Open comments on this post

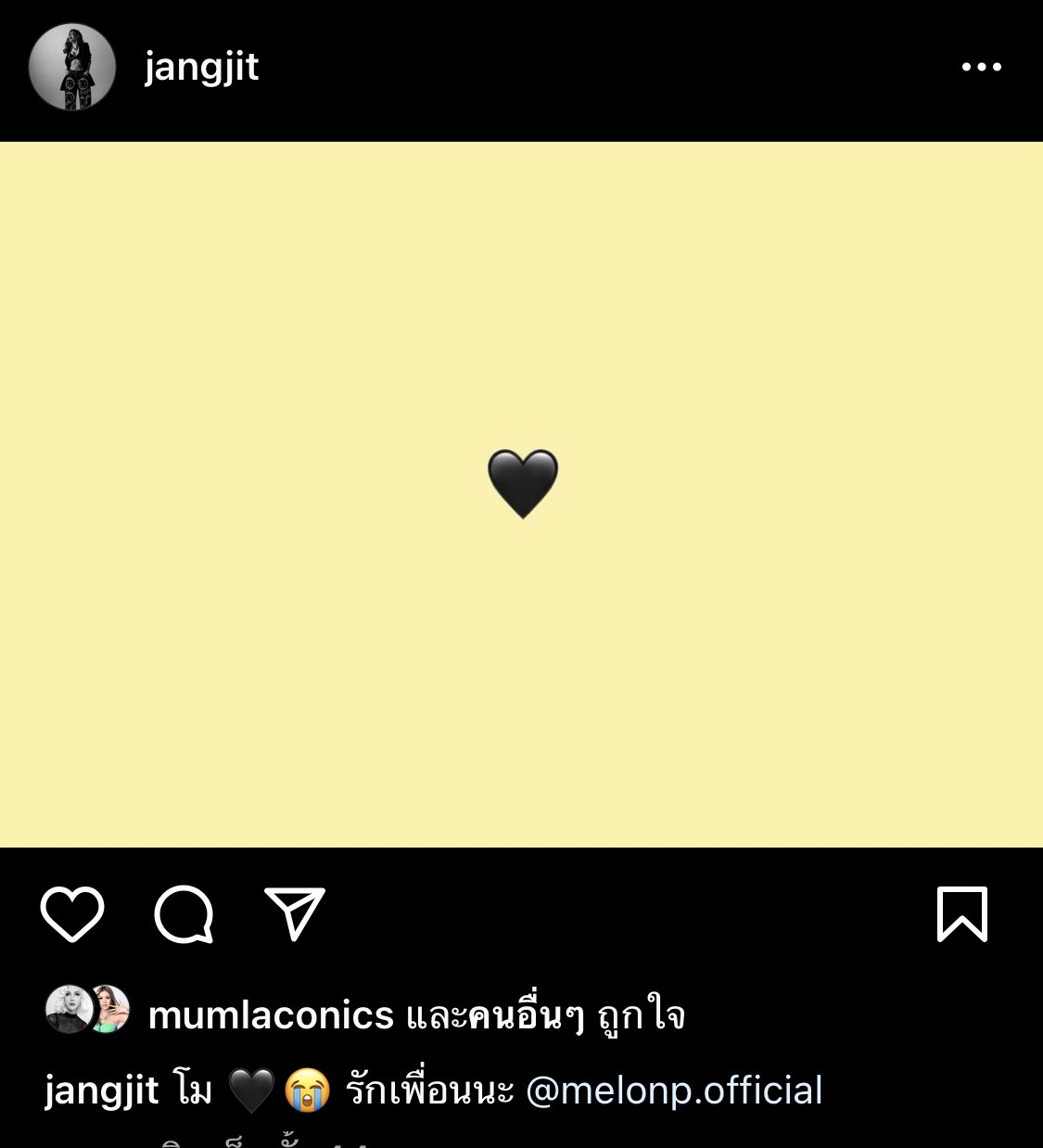[x=184, y=914]
